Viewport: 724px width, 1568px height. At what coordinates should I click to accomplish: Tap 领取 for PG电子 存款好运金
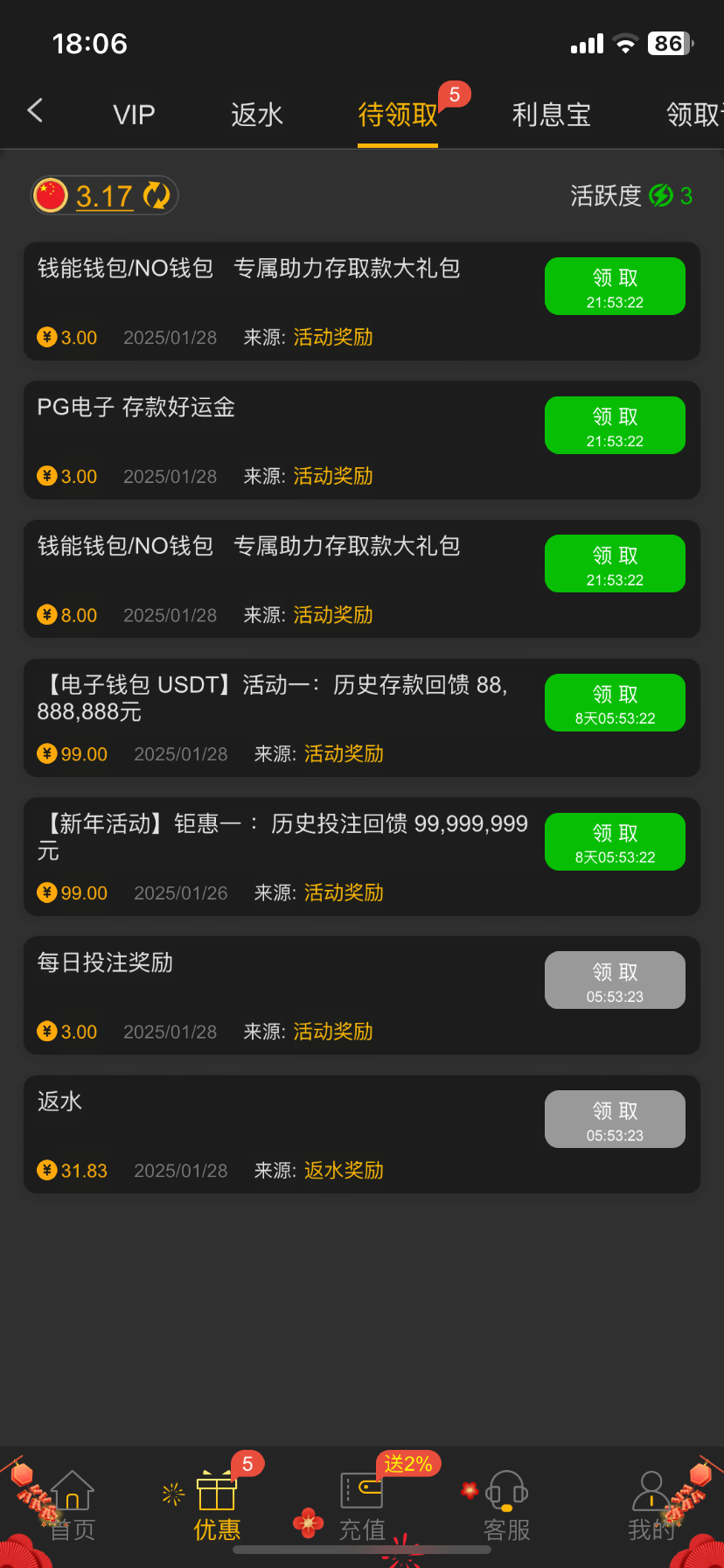pyautogui.click(x=615, y=425)
